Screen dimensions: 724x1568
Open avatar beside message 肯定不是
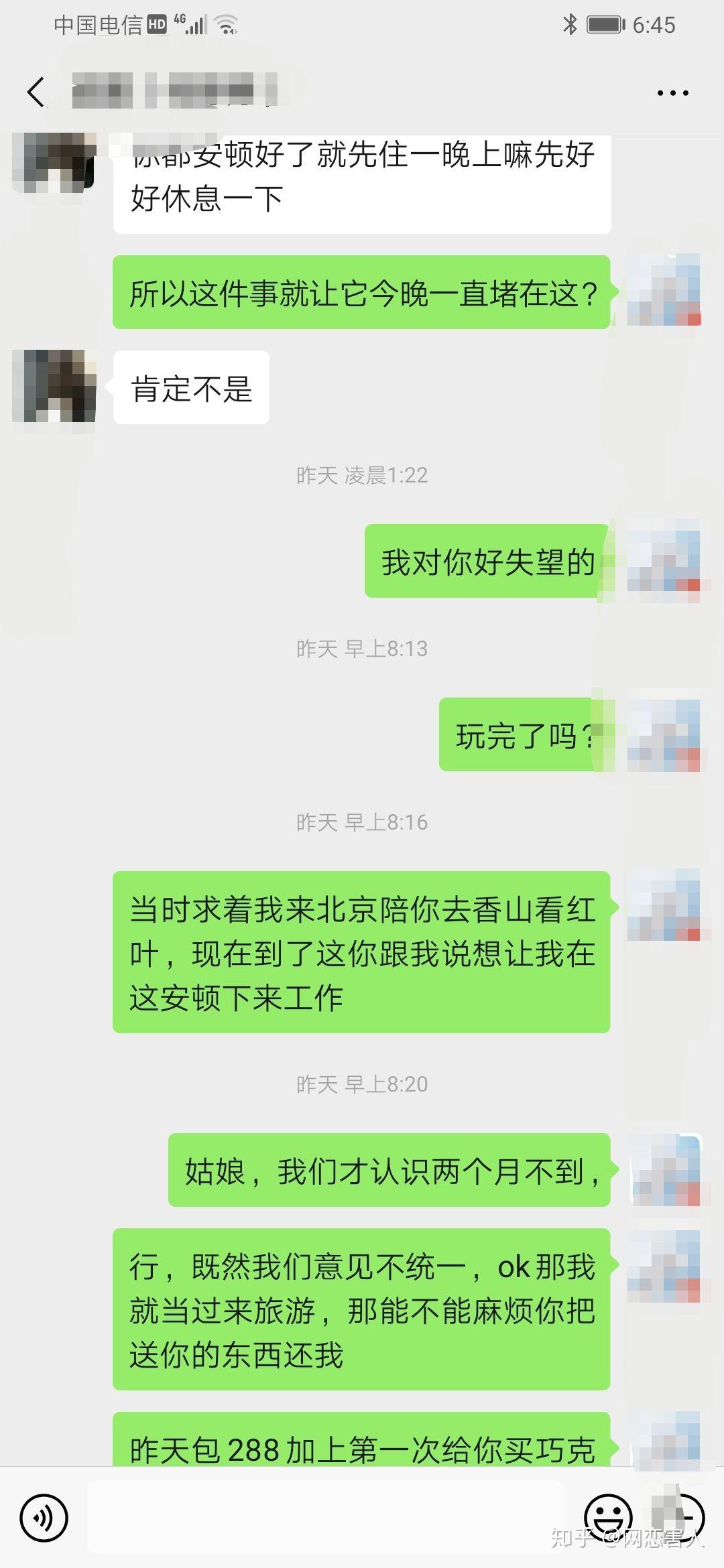pos(54,387)
